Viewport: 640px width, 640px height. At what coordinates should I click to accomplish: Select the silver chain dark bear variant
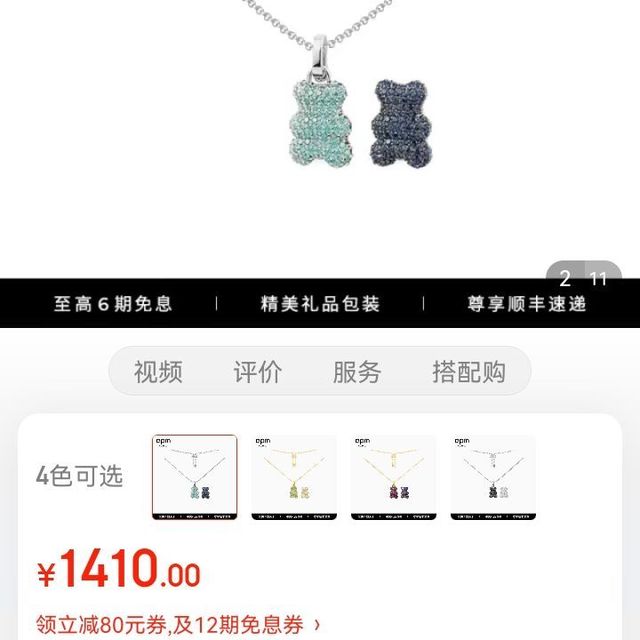point(493,478)
